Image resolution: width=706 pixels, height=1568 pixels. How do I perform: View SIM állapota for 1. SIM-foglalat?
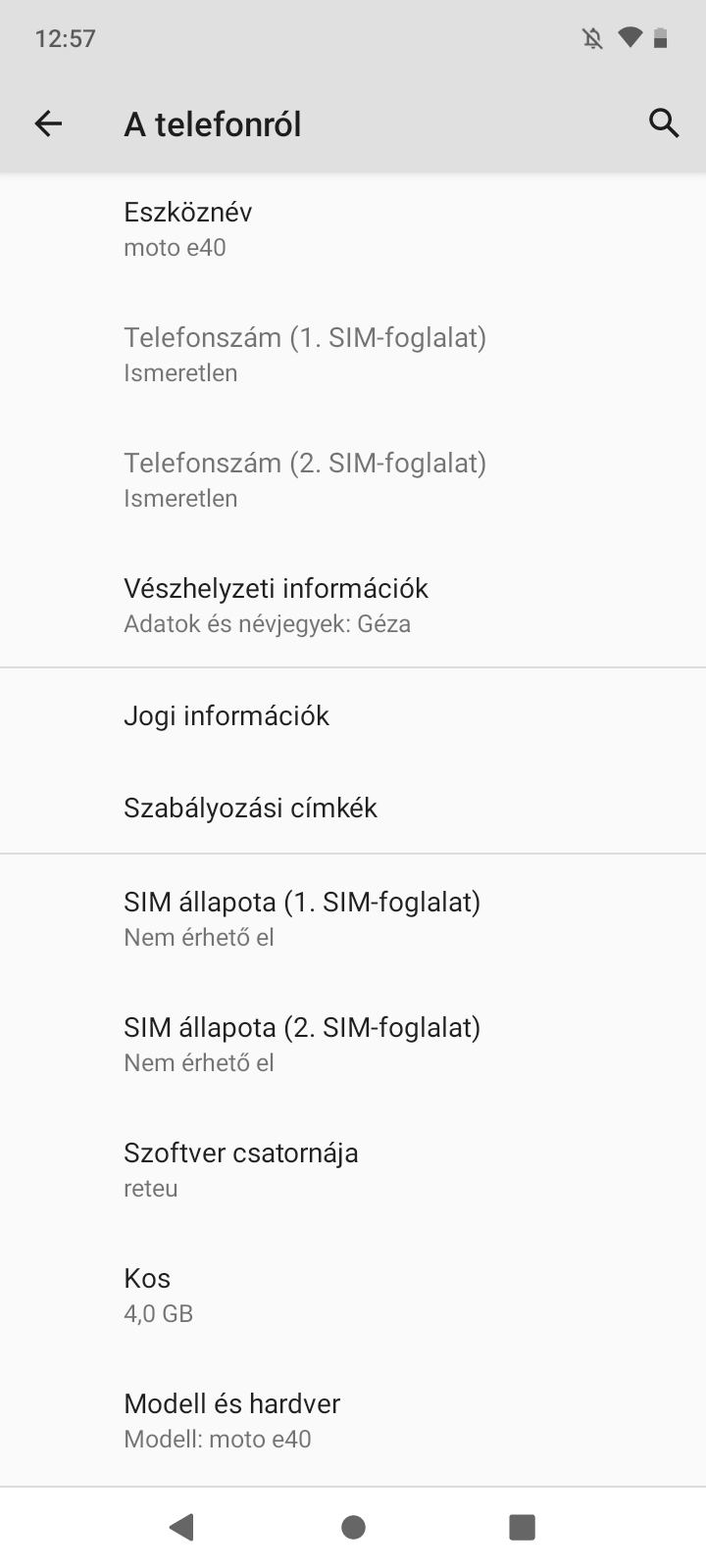(353, 918)
